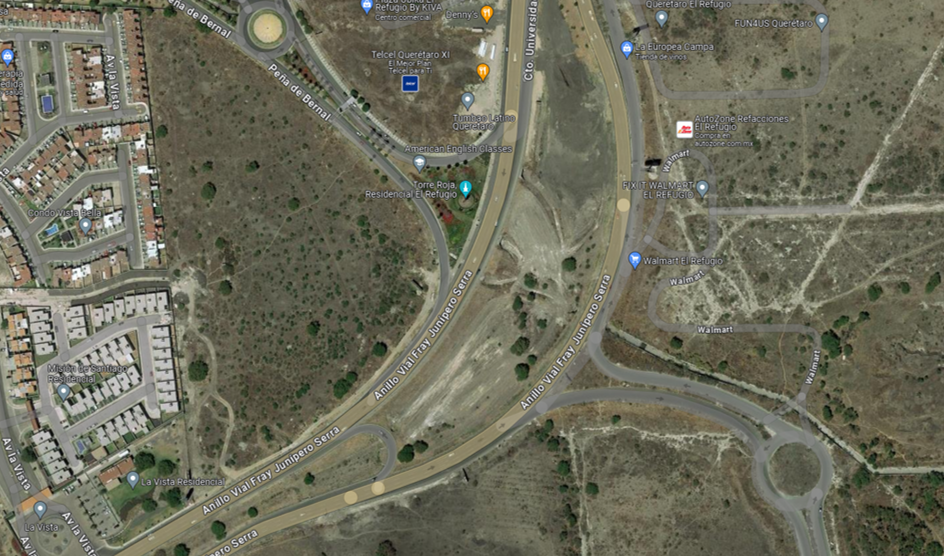Viewport: 944px width, 556px height.
Task: Open the American English Classes pin
Action: [420, 162]
